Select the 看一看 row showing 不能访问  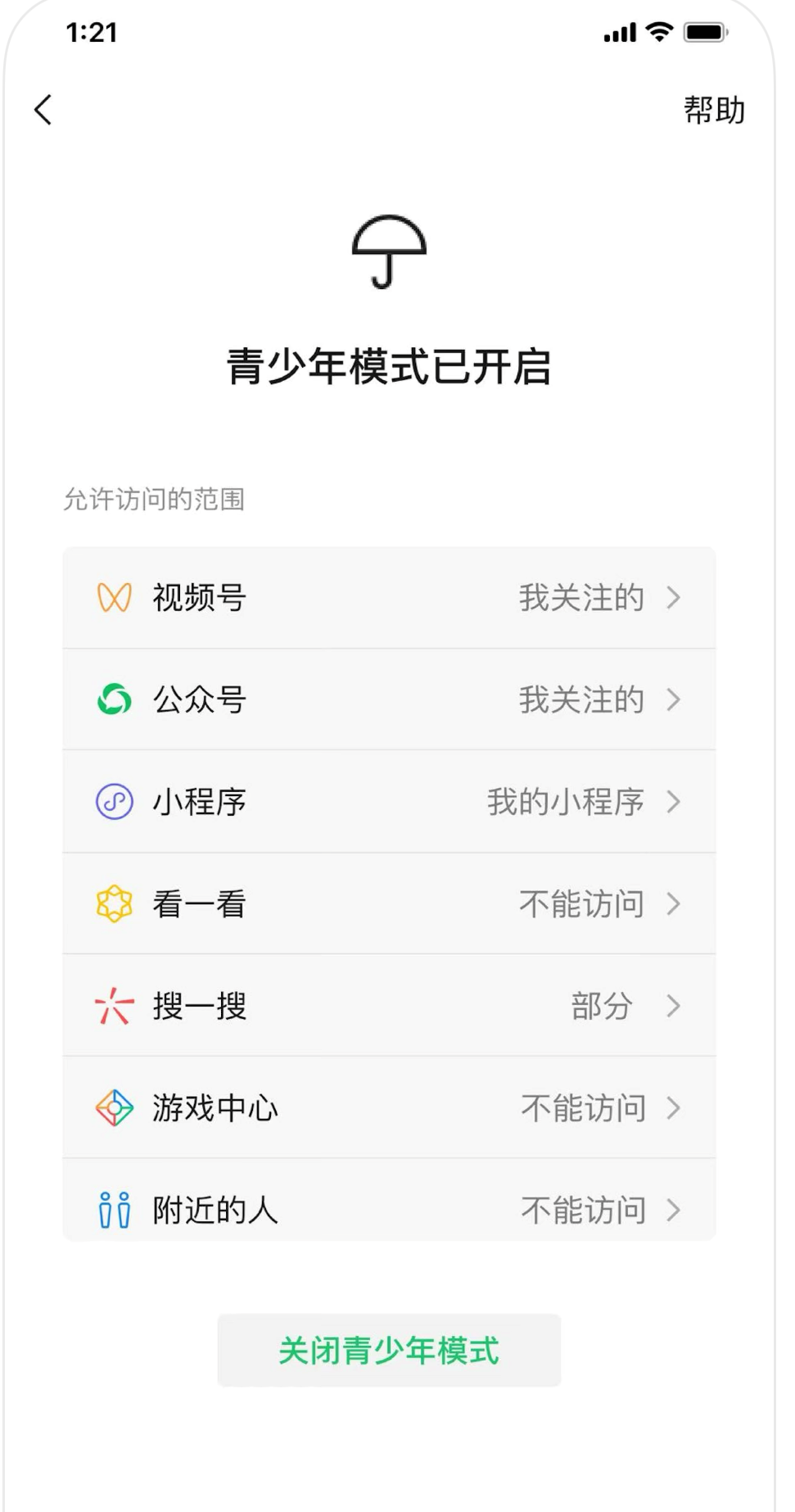pos(388,903)
